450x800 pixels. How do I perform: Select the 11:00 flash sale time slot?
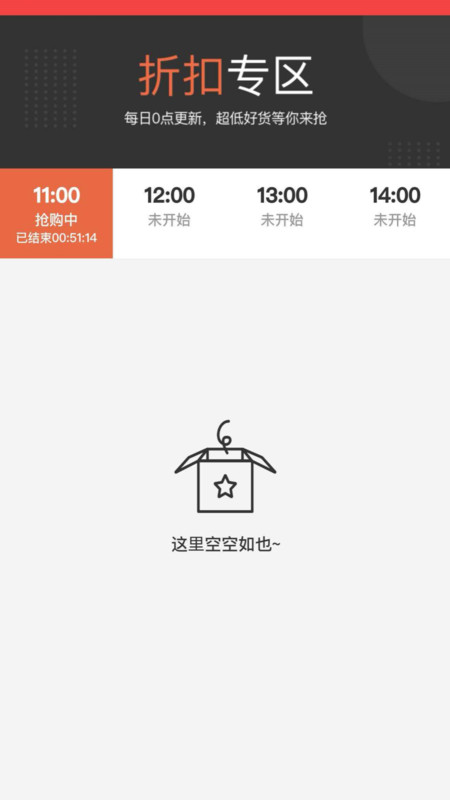(x=56, y=213)
